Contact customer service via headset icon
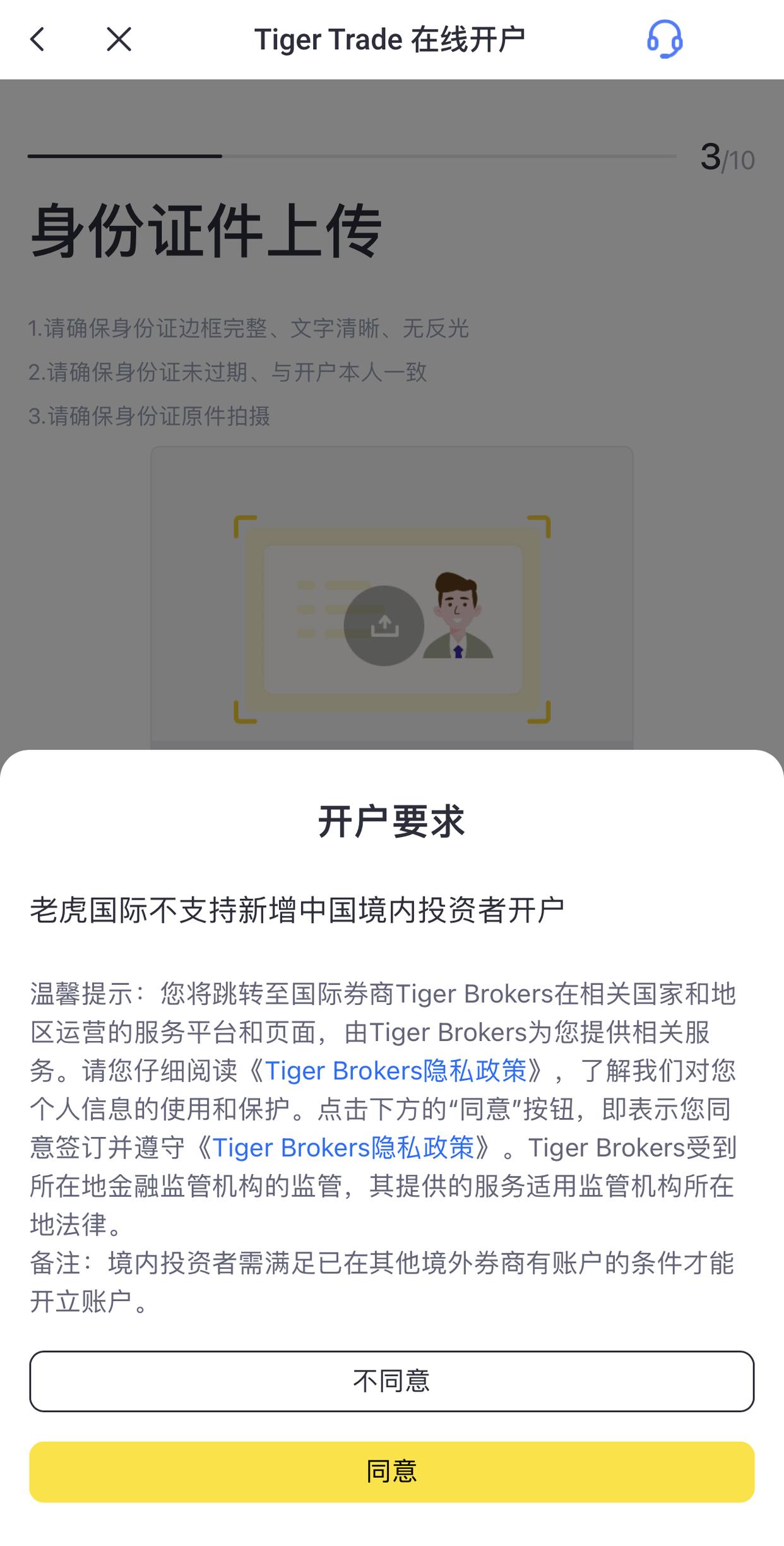The image size is (784, 1546). click(664, 39)
